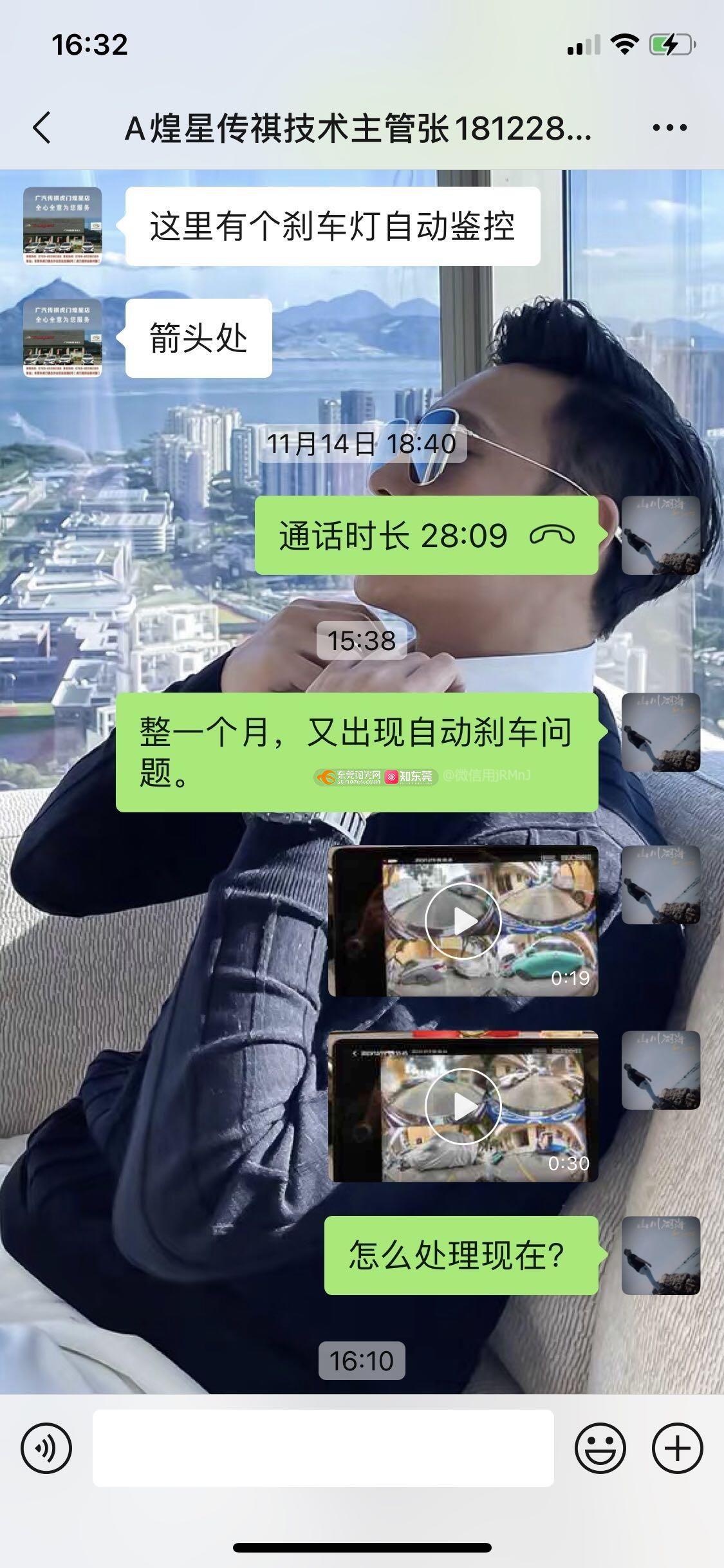Image resolution: width=724 pixels, height=1568 pixels.
Task: Play the 0:19 video message
Action: 463,921
